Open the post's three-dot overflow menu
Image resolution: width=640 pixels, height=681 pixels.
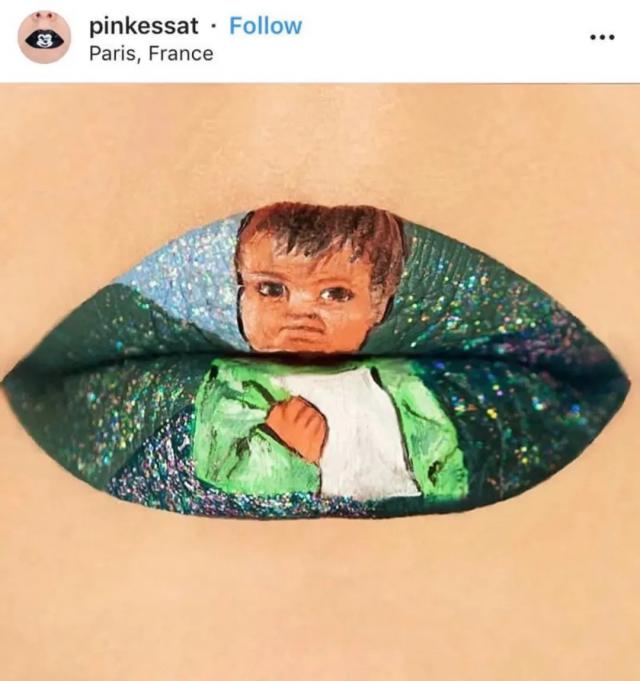pos(601,37)
